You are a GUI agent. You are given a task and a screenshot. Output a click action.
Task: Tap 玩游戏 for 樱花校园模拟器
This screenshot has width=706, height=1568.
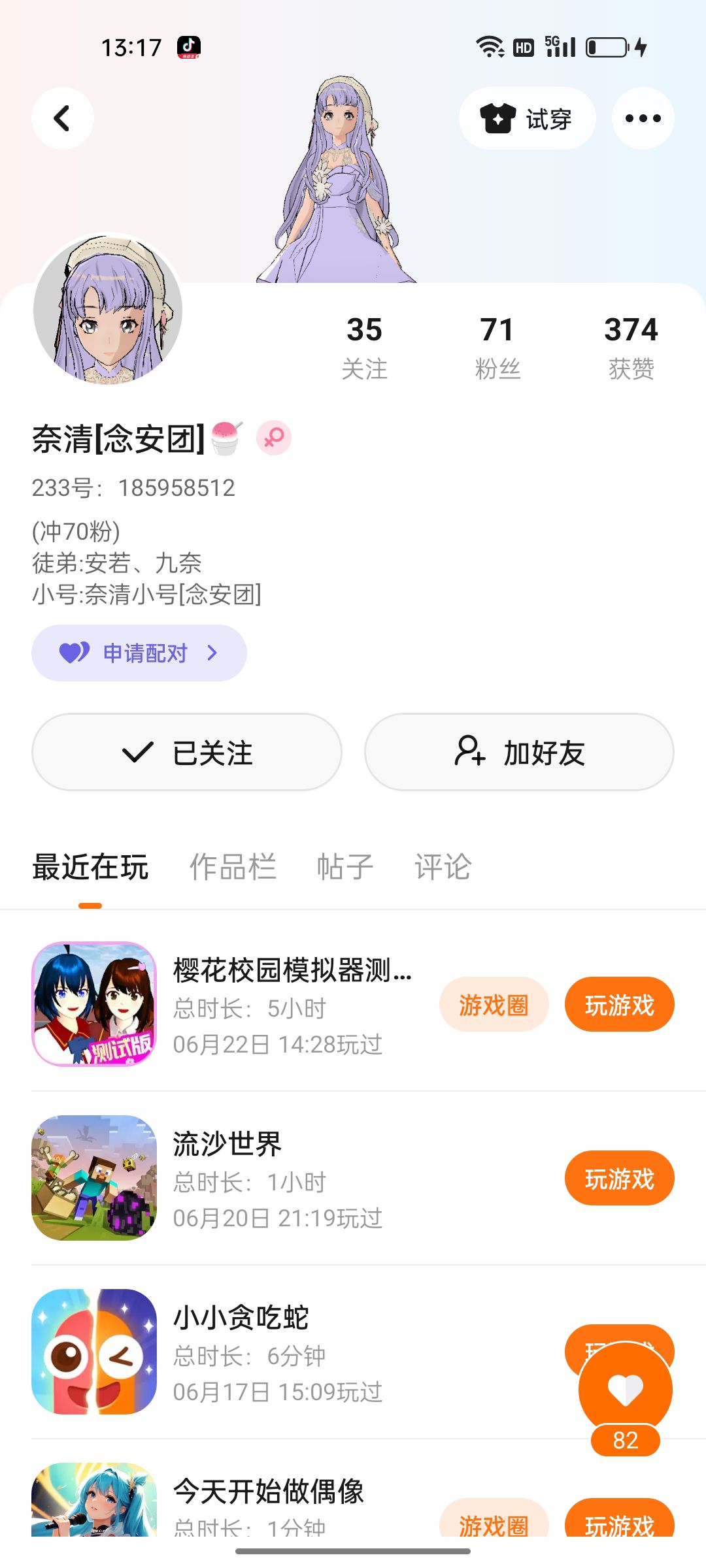(x=619, y=1005)
